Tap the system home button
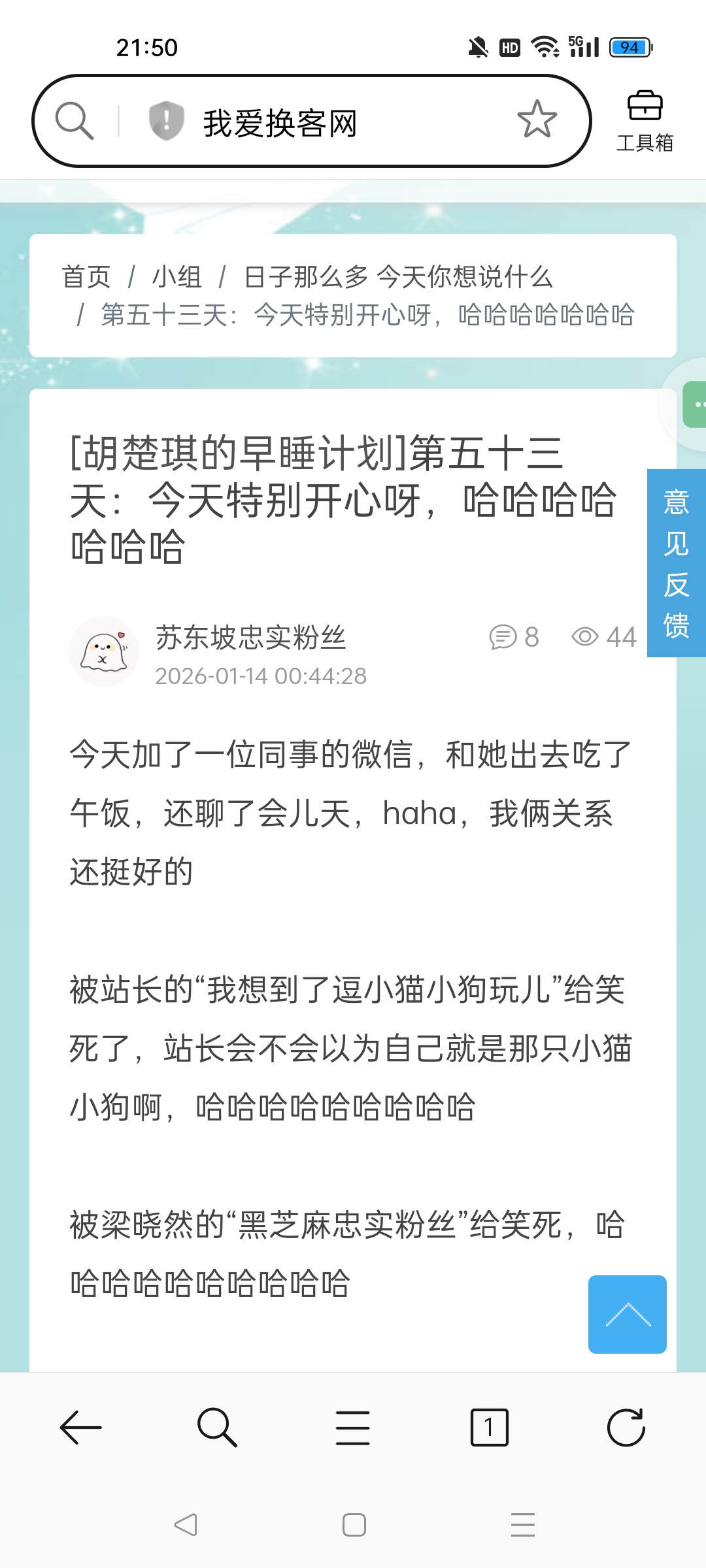Screen dimensions: 706x1568 pyautogui.click(x=354, y=1525)
